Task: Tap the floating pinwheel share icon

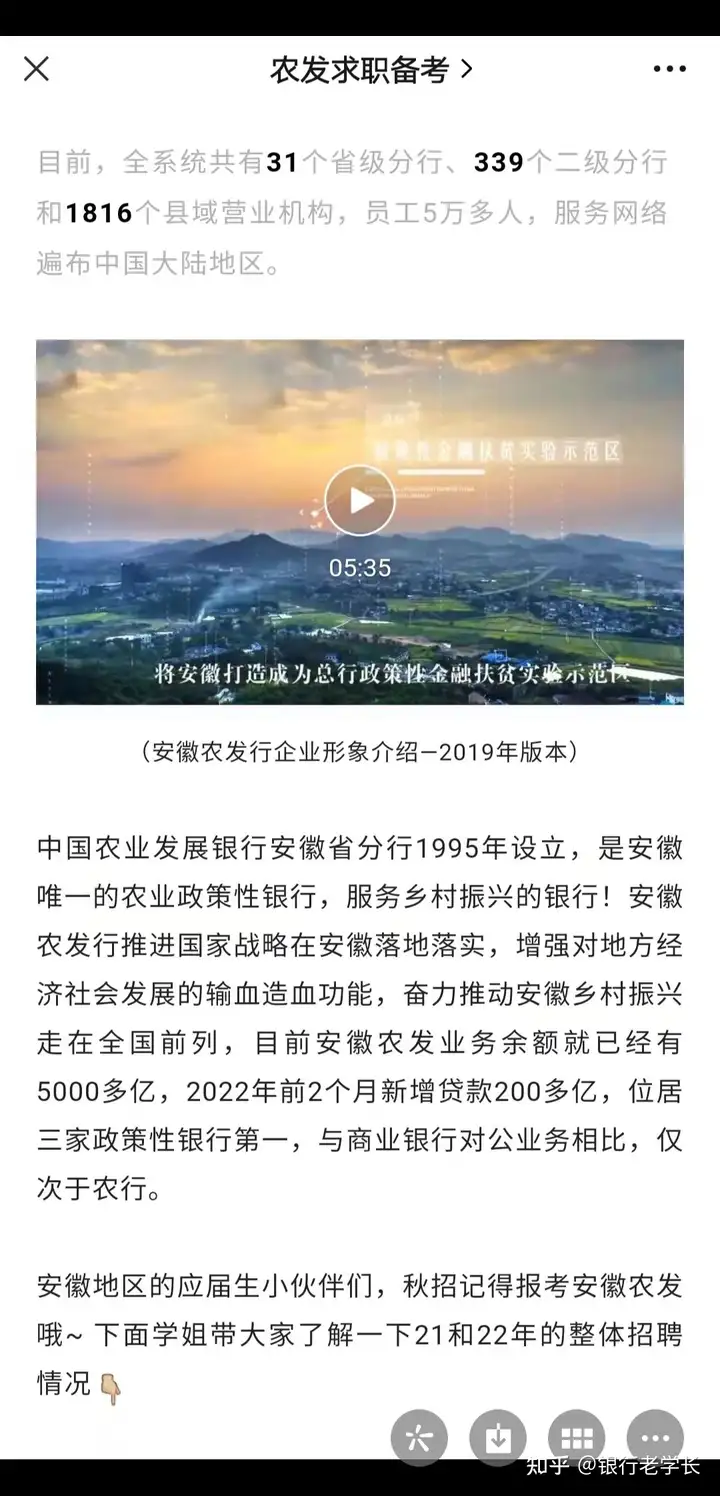Action: pyautogui.click(x=419, y=1438)
